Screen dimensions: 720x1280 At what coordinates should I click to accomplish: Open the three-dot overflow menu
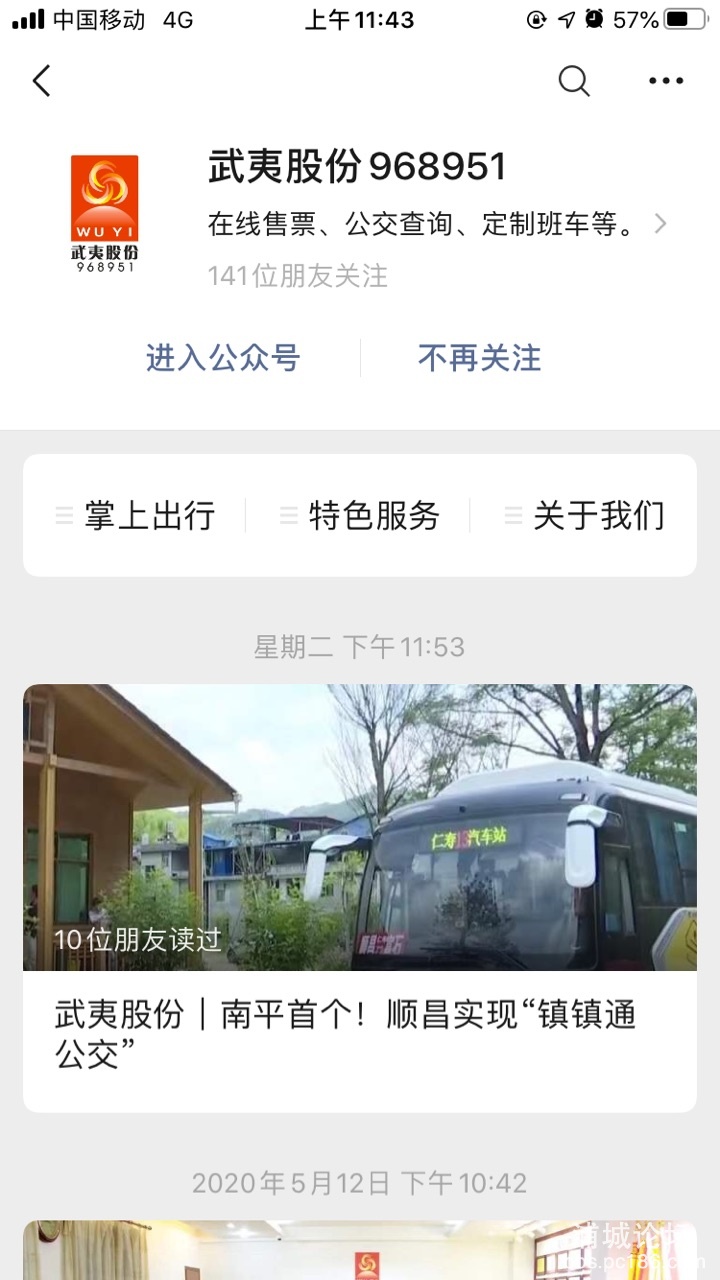(x=666, y=81)
